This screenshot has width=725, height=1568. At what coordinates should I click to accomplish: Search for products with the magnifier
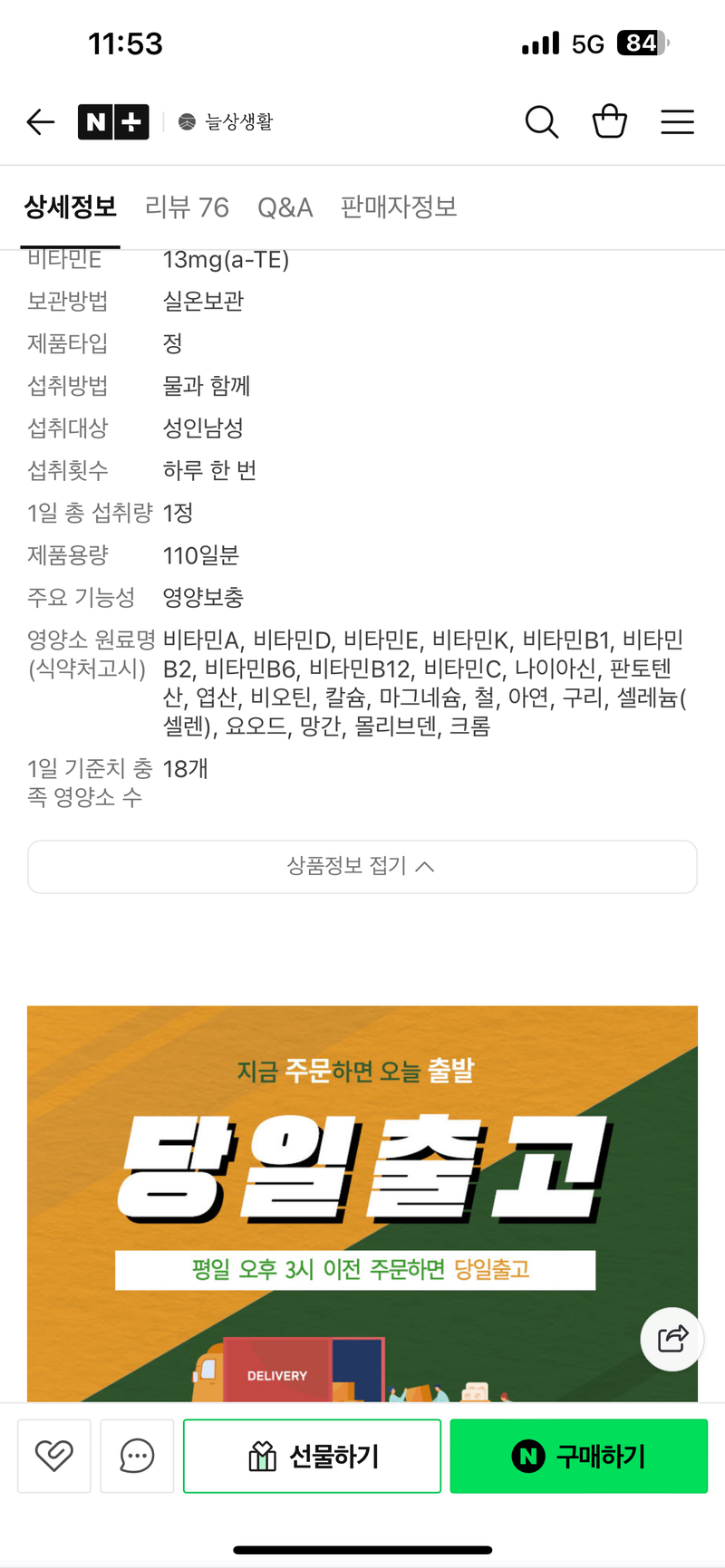tap(541, 121)
